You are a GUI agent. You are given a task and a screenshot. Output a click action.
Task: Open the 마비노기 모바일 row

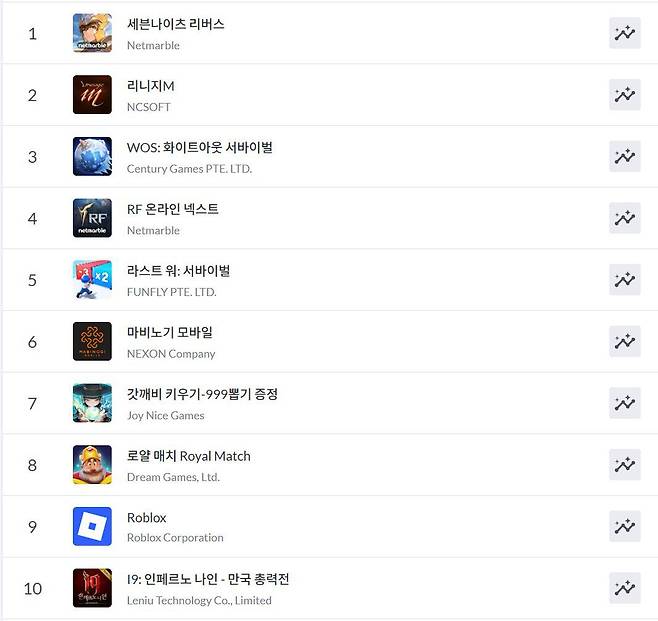(x=170, y=333)
